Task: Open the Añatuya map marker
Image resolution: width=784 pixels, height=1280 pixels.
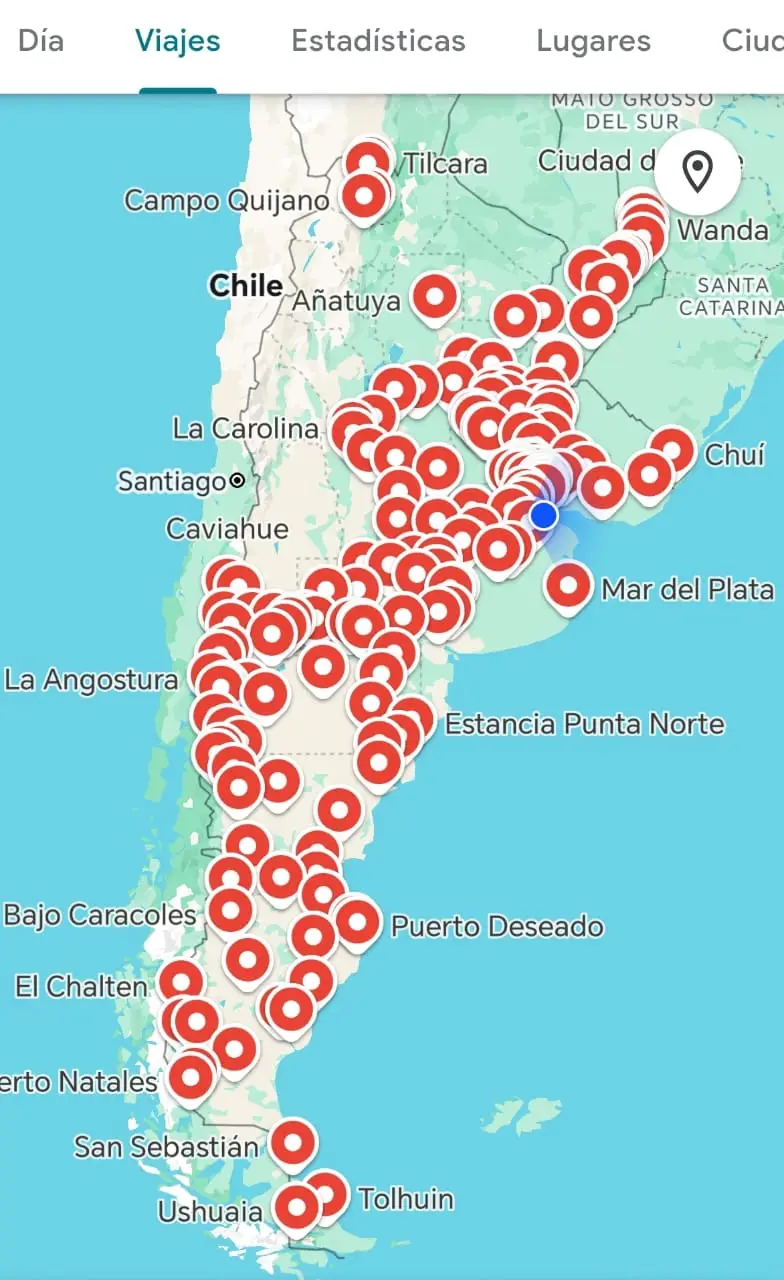Action: 435,296
